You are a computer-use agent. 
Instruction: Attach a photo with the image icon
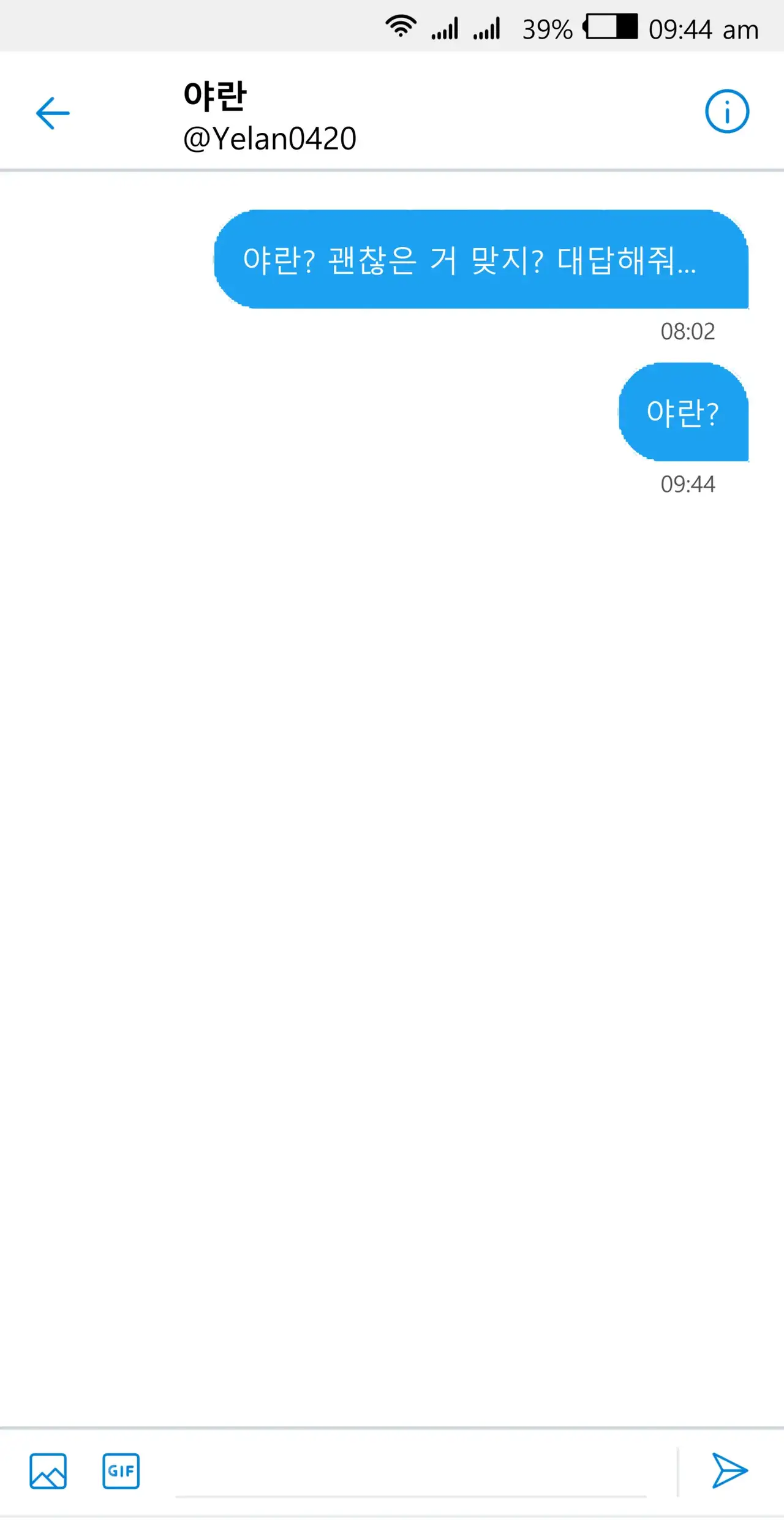48,1471
